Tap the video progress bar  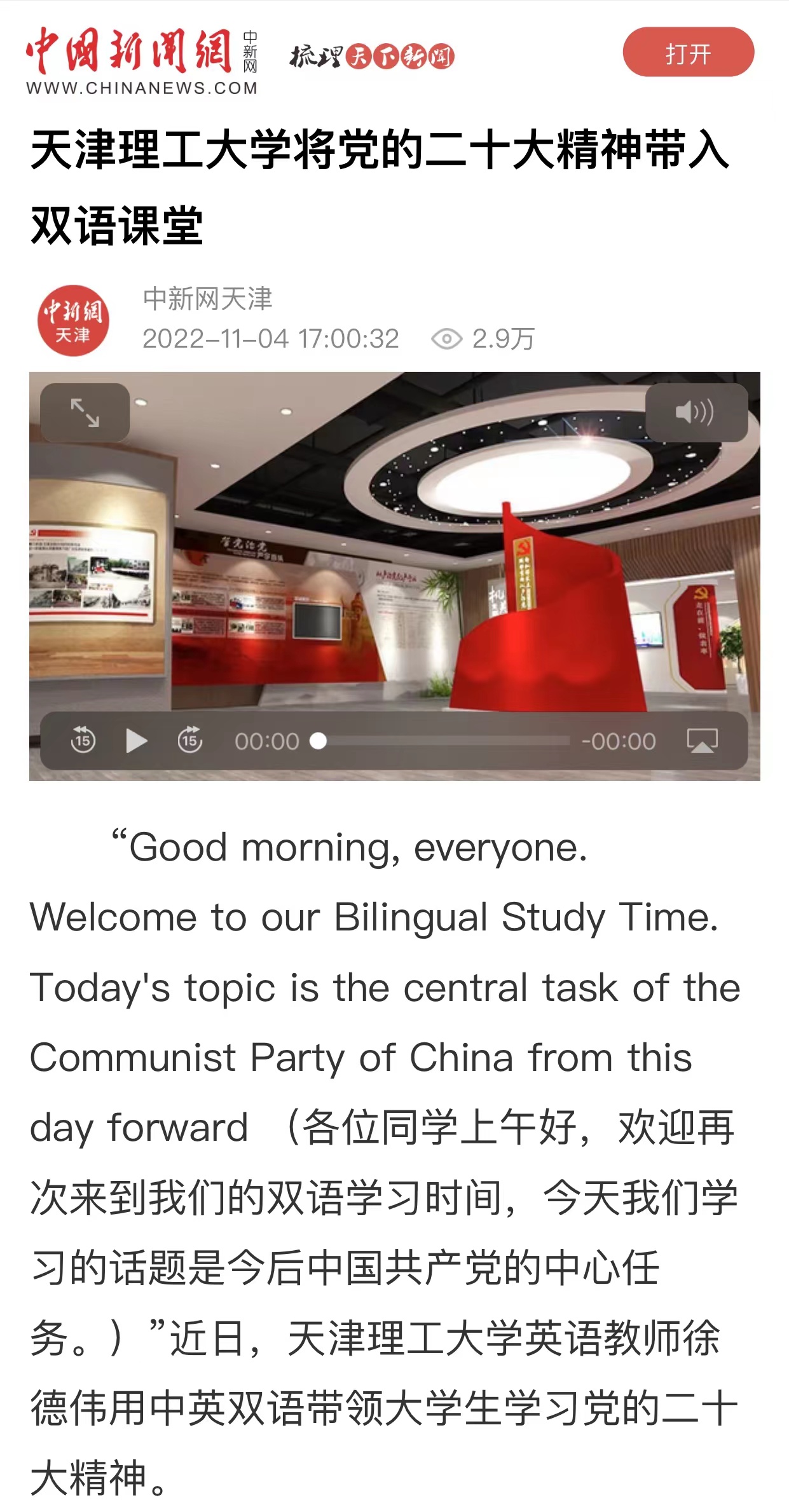pyautogui.click(x=445, y=741)
